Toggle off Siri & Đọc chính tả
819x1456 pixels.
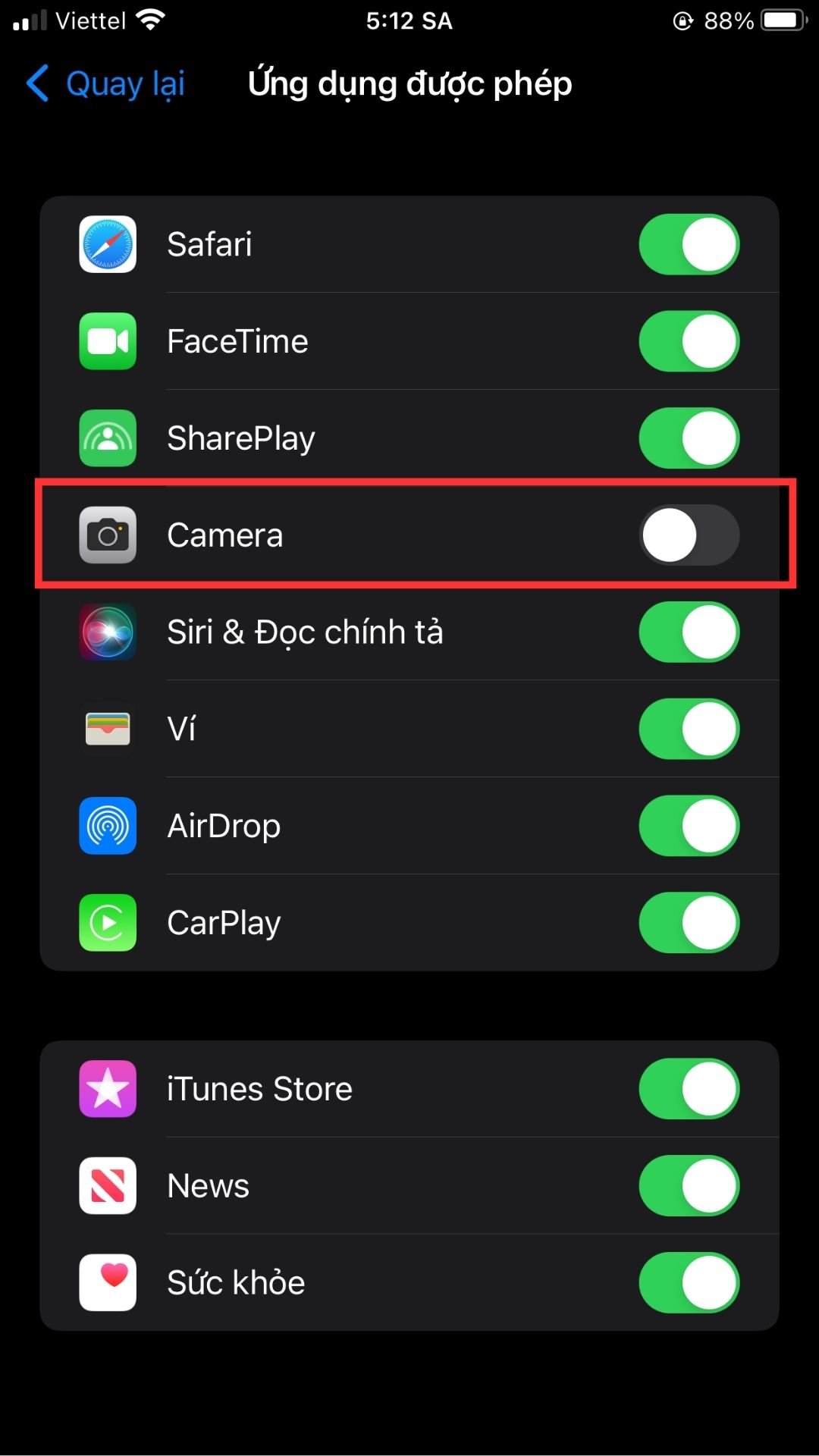click(689, 632)
